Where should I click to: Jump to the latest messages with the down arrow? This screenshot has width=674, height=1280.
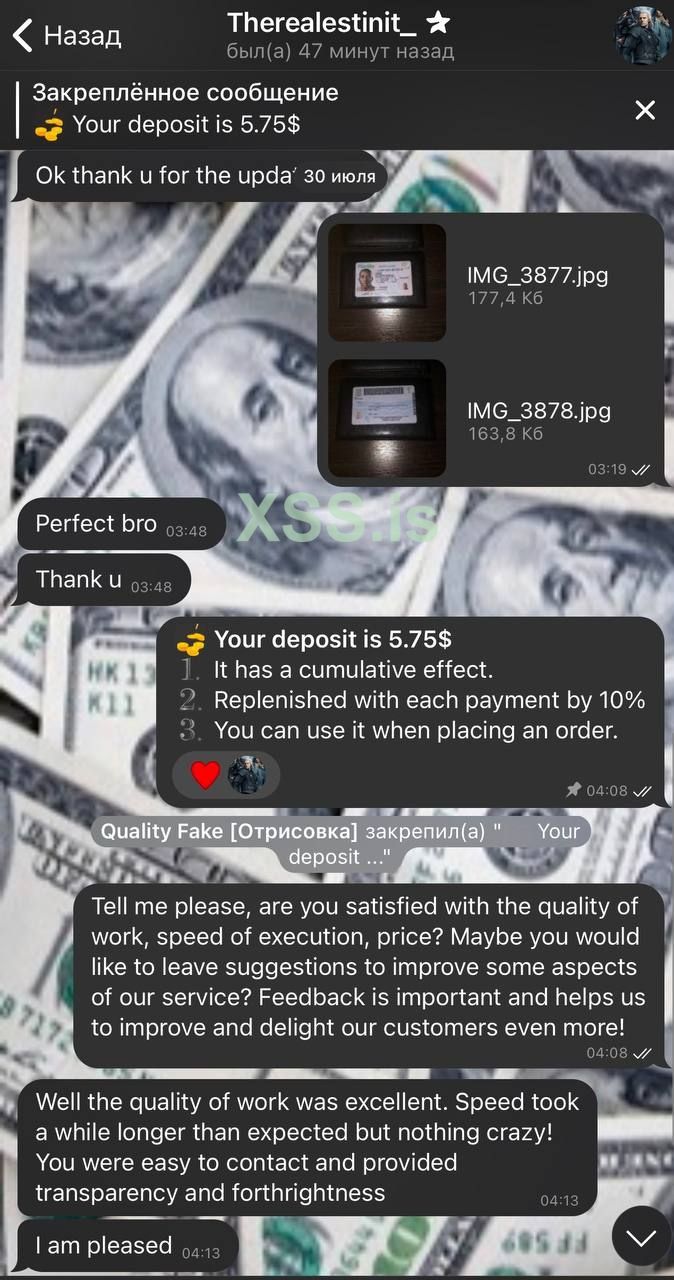(x=641, y=1237)
